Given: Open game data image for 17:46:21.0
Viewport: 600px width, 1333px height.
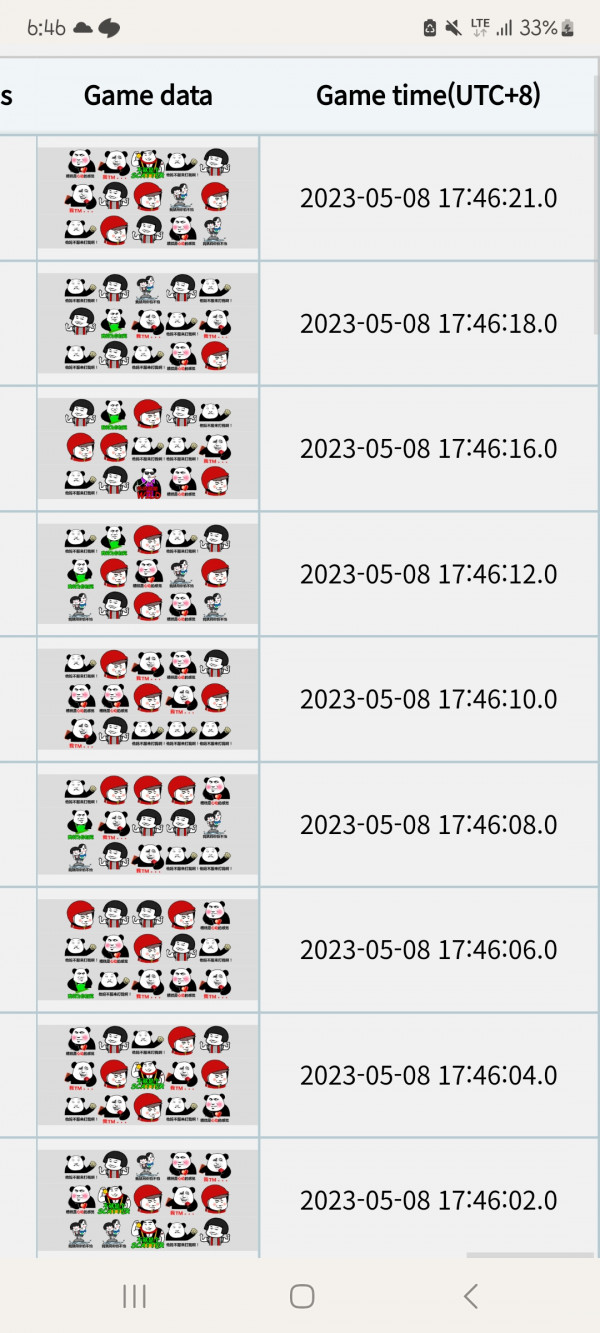Looking at the screenshot, I should coord(148,198).
